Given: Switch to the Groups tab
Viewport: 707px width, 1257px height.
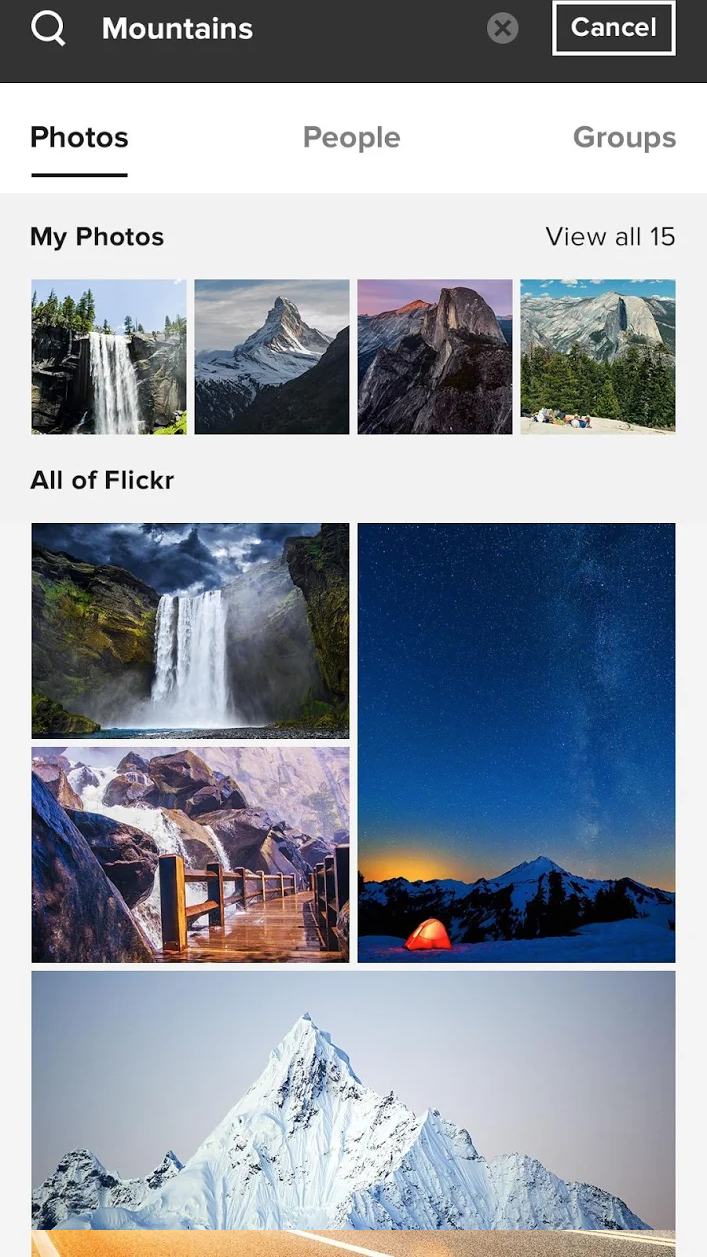Looking at the screenshot, I should tap(624, 138).
